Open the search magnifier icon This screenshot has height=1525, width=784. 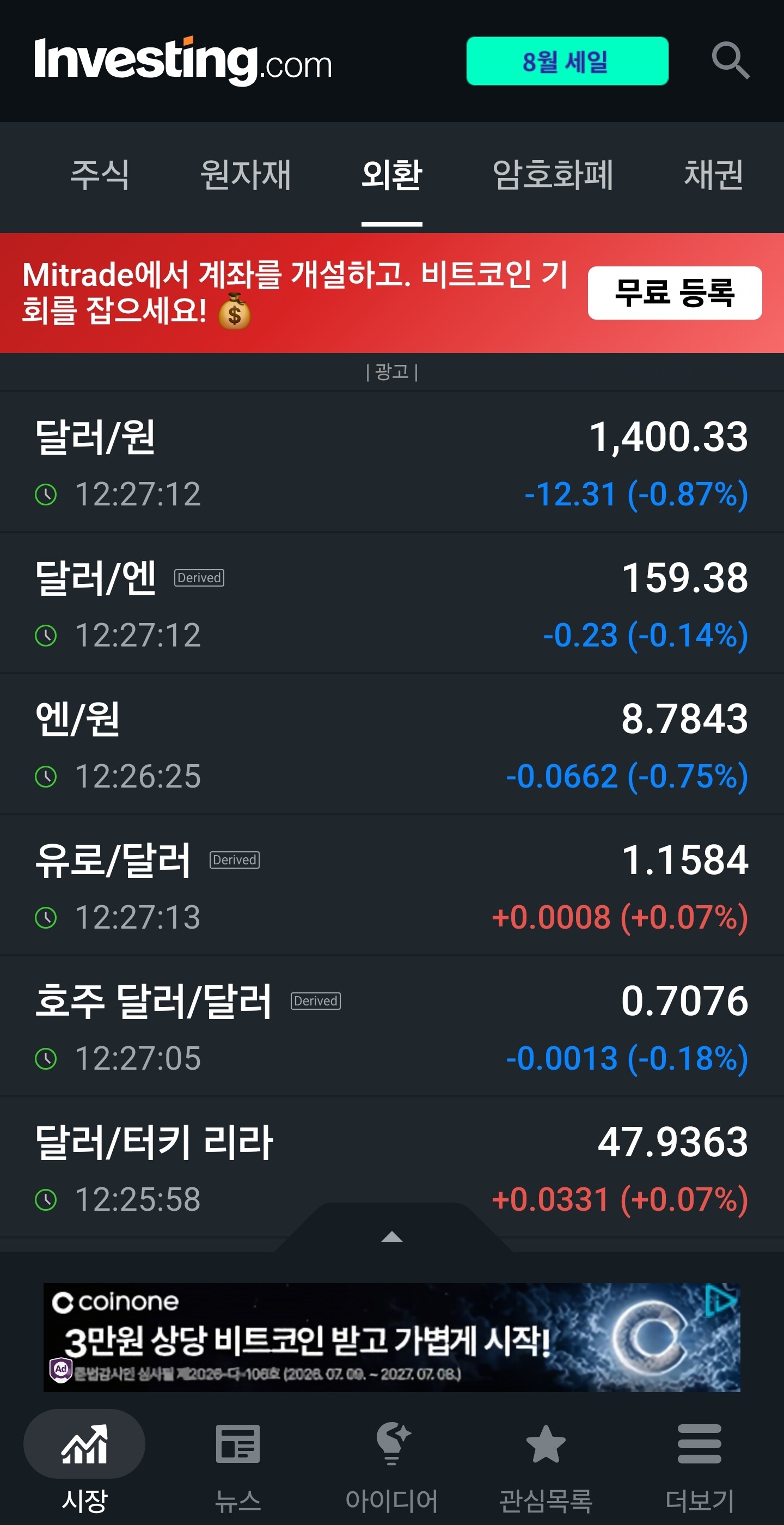pyautogui.click(x=730, y=60)
